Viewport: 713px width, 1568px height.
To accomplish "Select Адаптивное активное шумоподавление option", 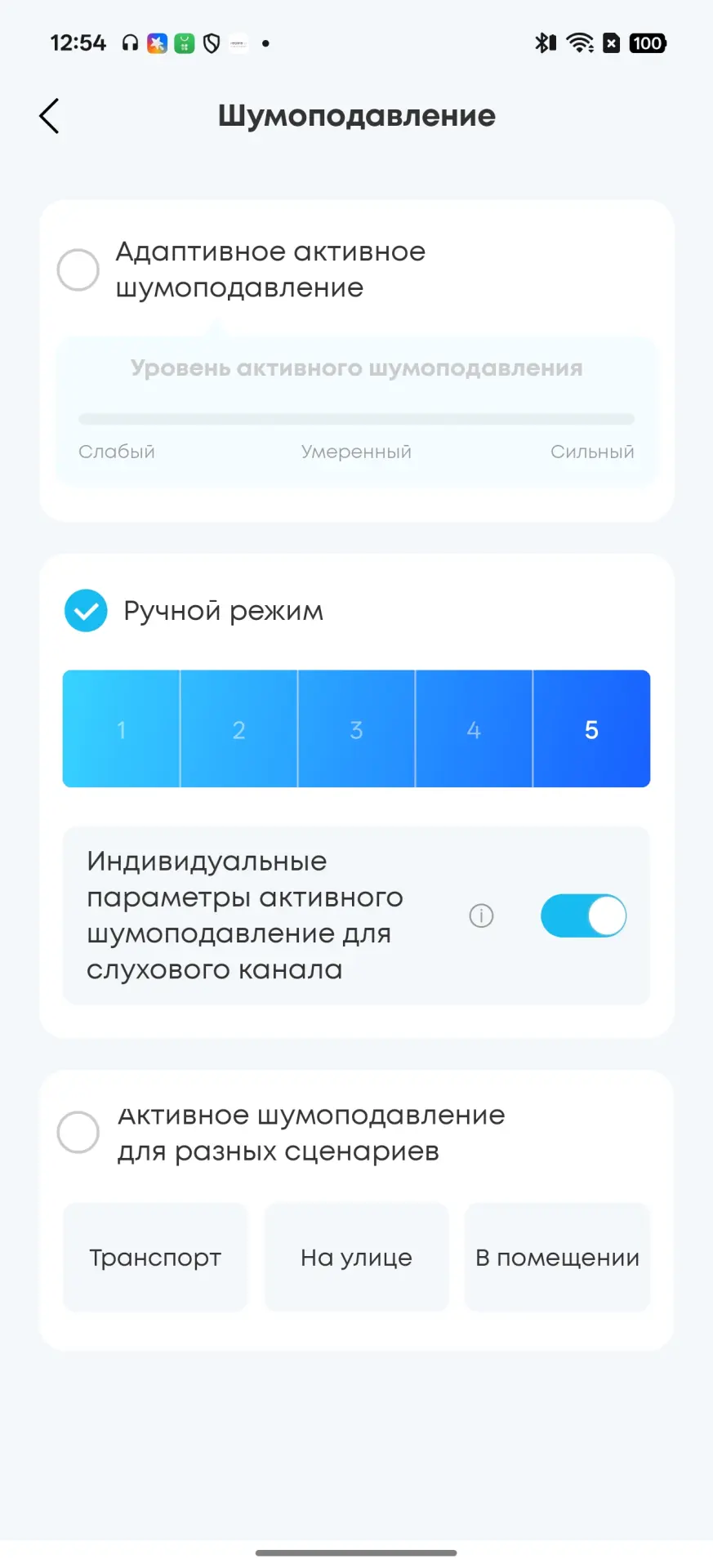I will pos(78,269).
